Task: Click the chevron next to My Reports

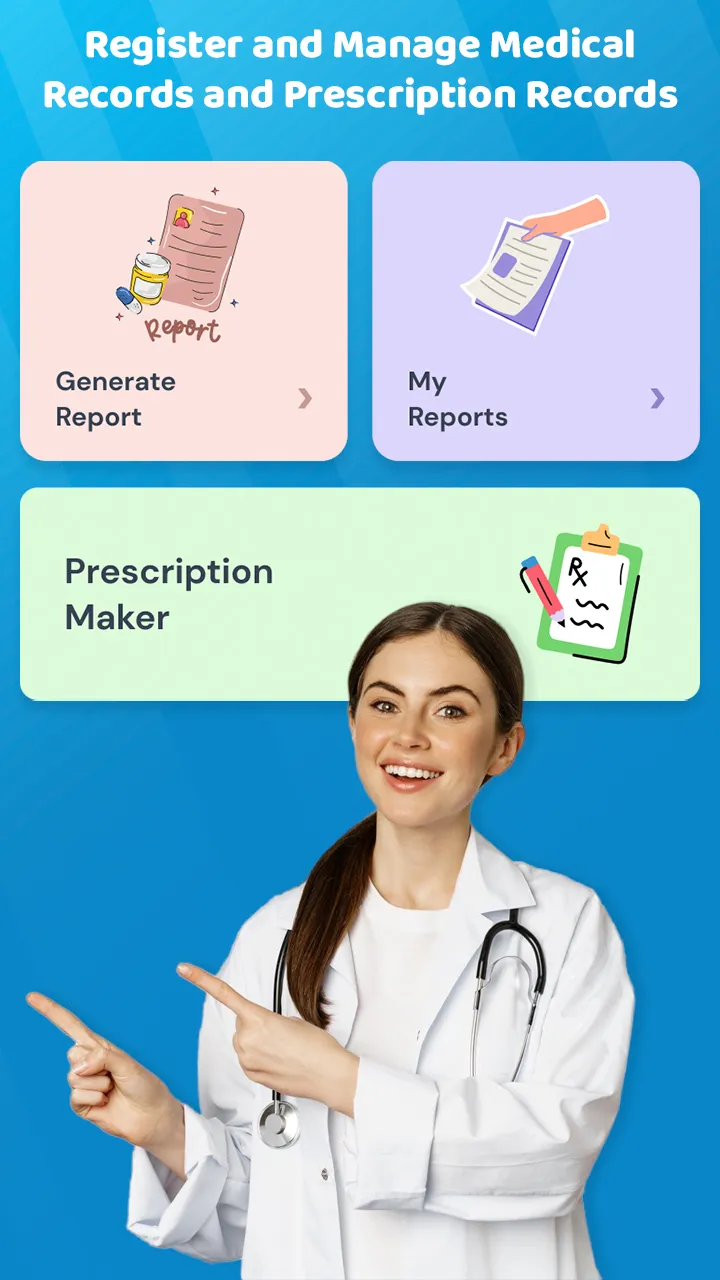Action: click(658, 399)
